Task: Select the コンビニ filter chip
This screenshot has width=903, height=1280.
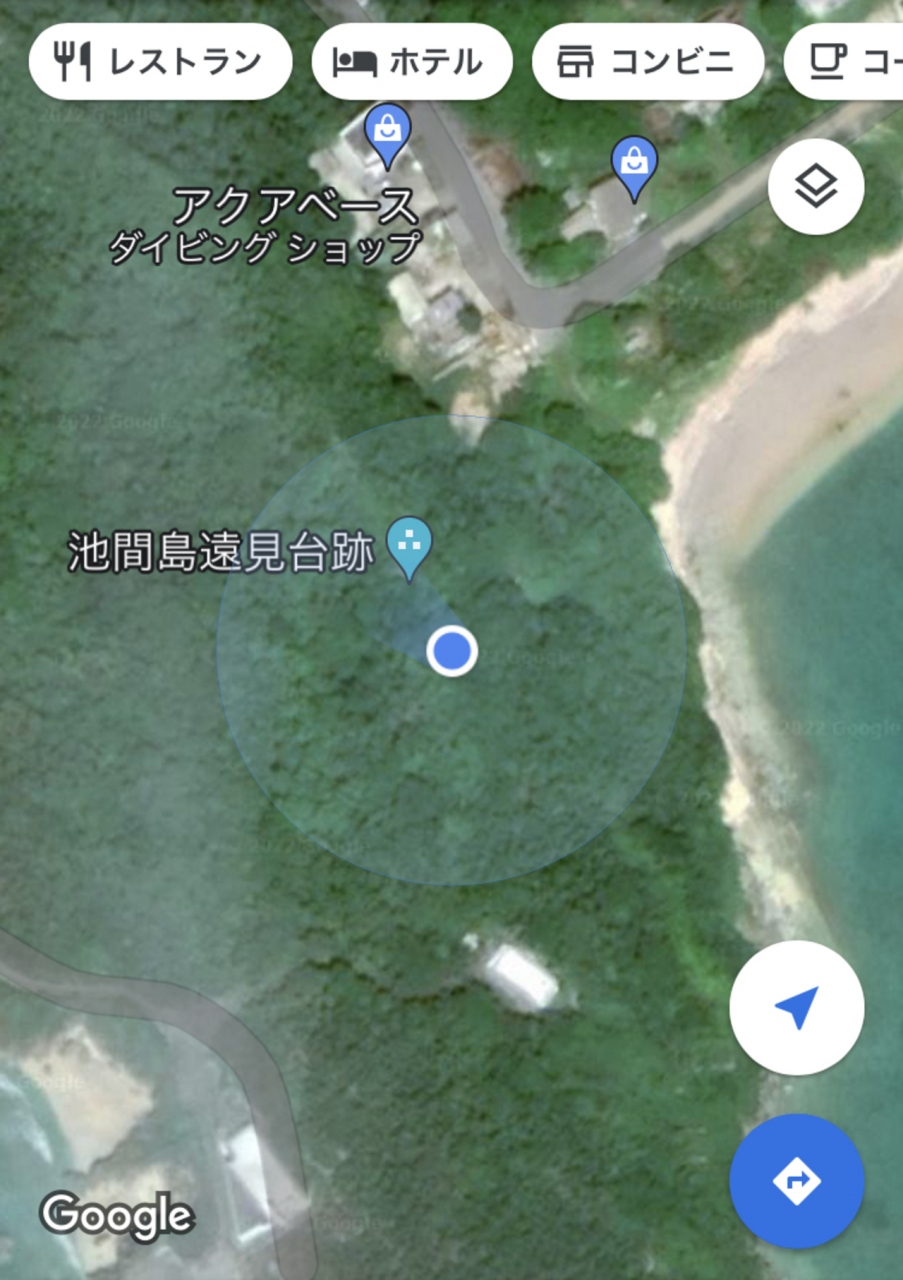Action: coord(648,62)
